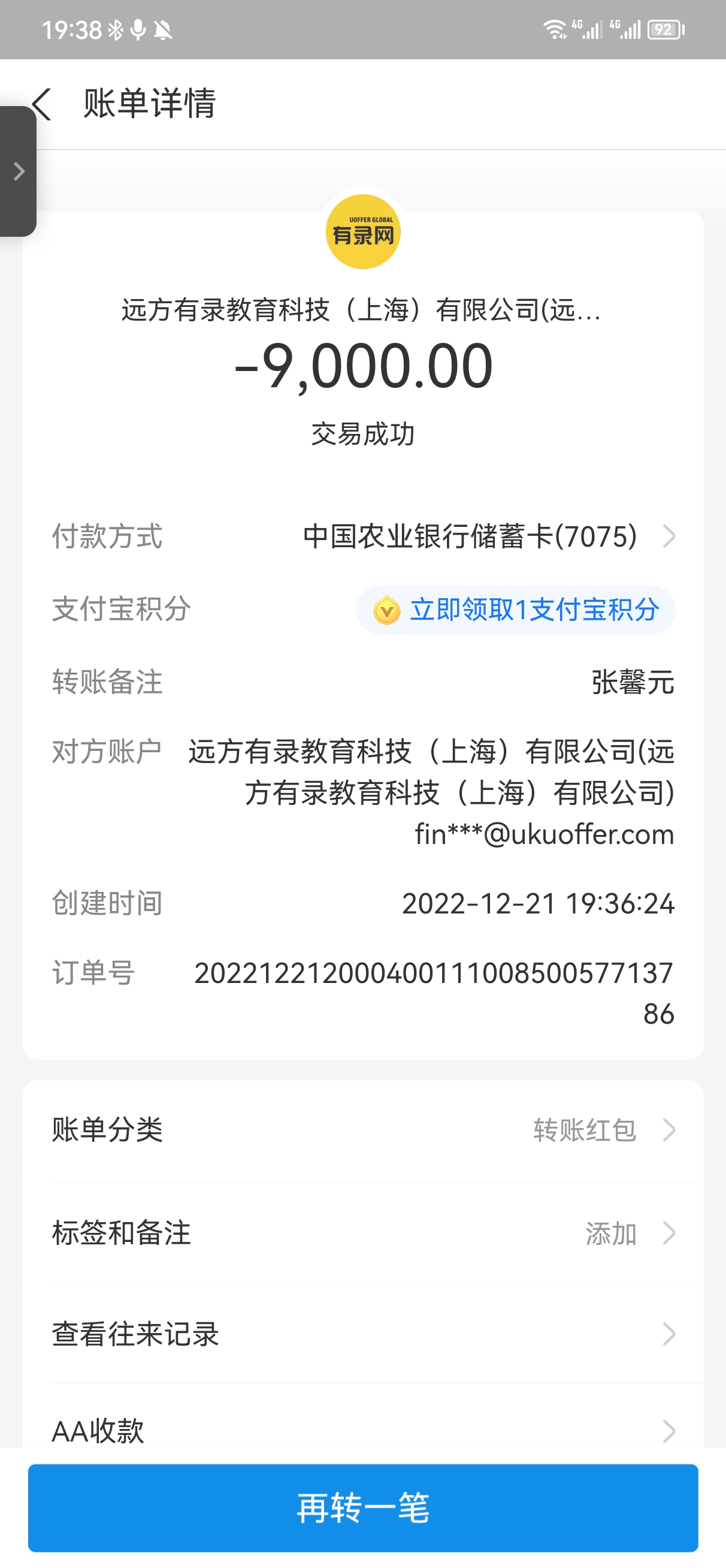Viewport: 726px width, 1568px height.
Task: Change 账单分类 category
Action: pos(362,1130)
